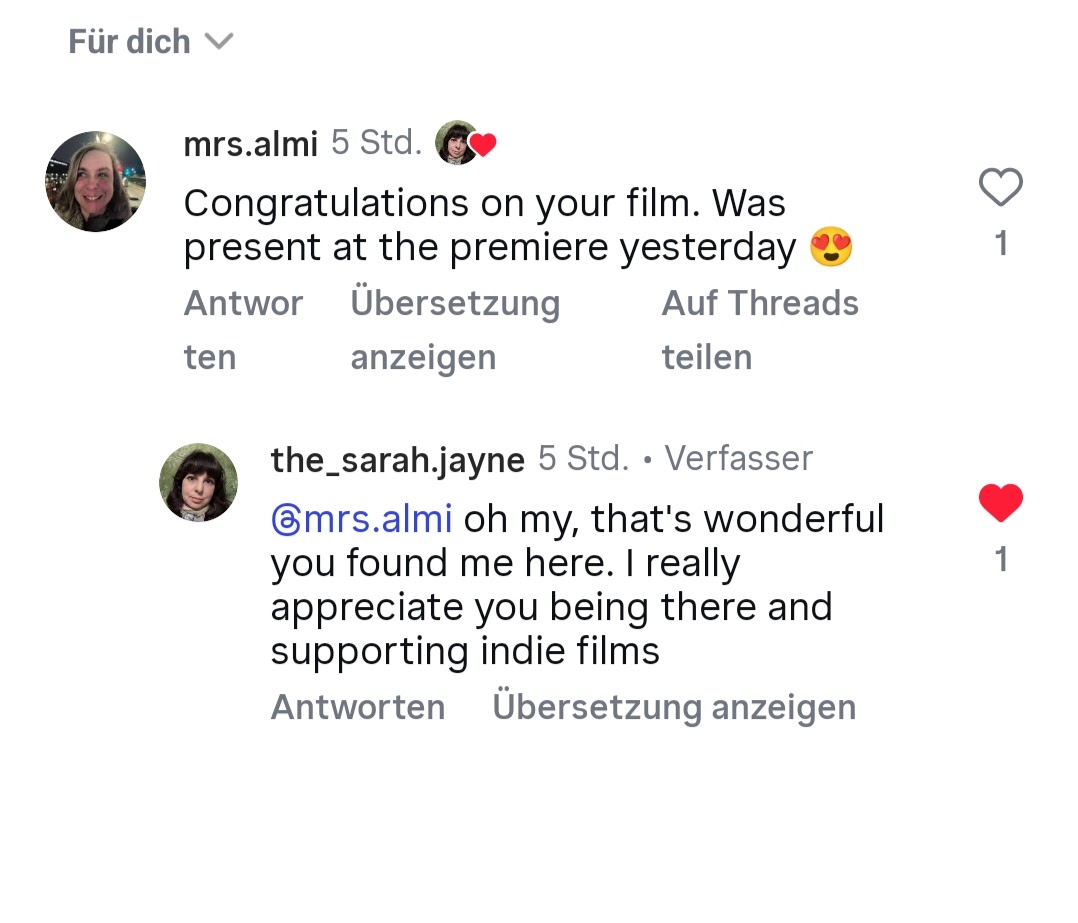Reply to mrs.almi's comment via Antworten
This screenshot has height=923, width=1078.
pyautogui.click(x=242, y=329)
